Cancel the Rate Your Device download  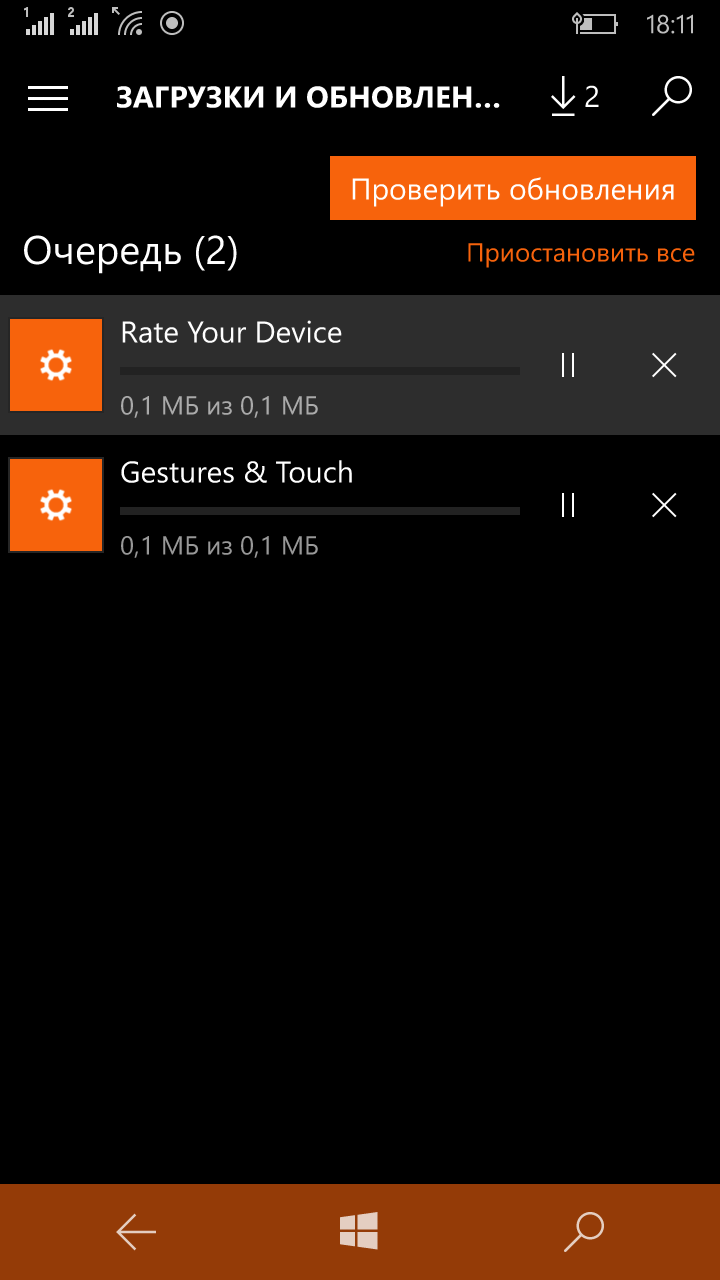tap(664, 365)
